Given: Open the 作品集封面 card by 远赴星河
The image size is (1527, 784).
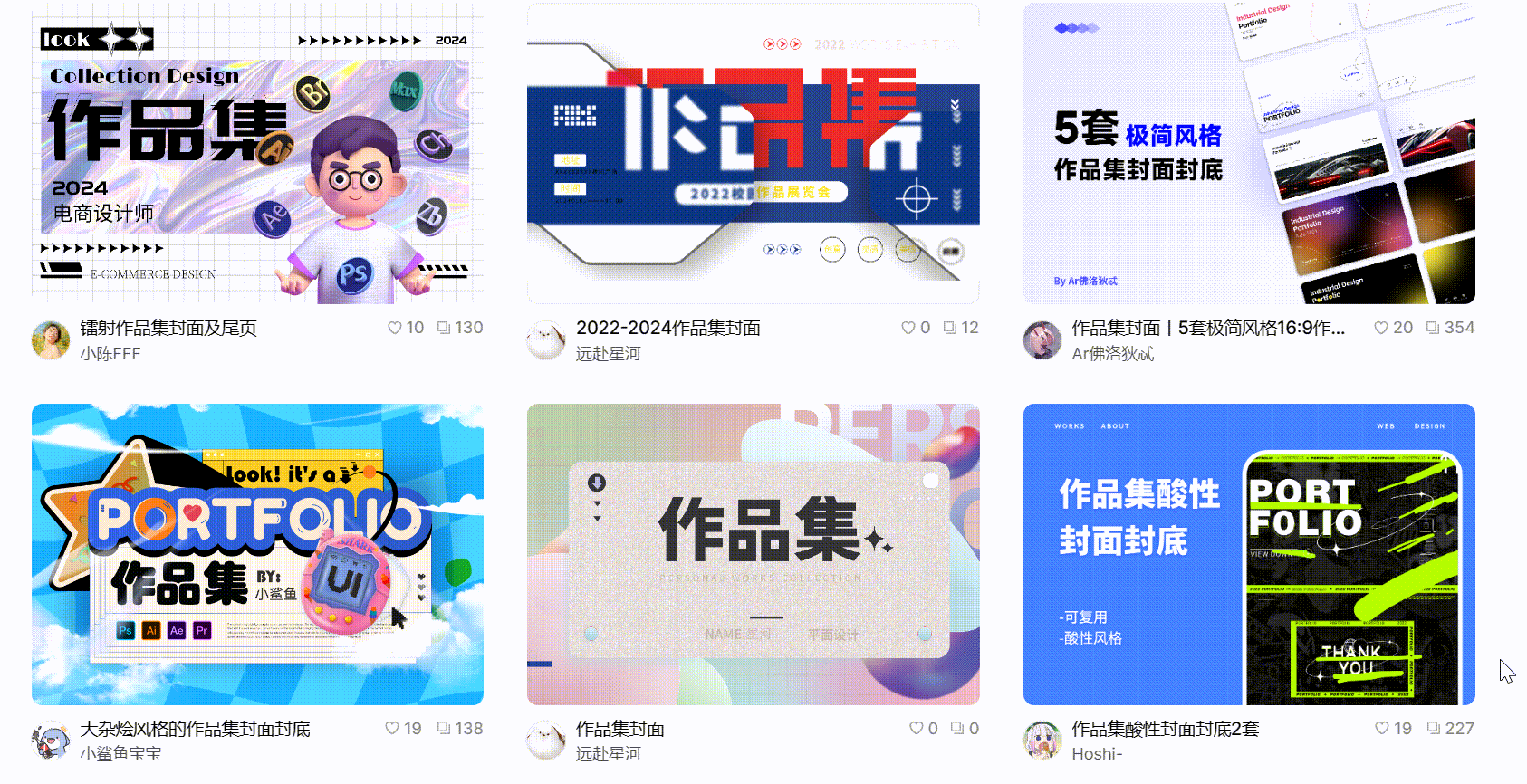Looking at the screenshot, I should [753, 554].
